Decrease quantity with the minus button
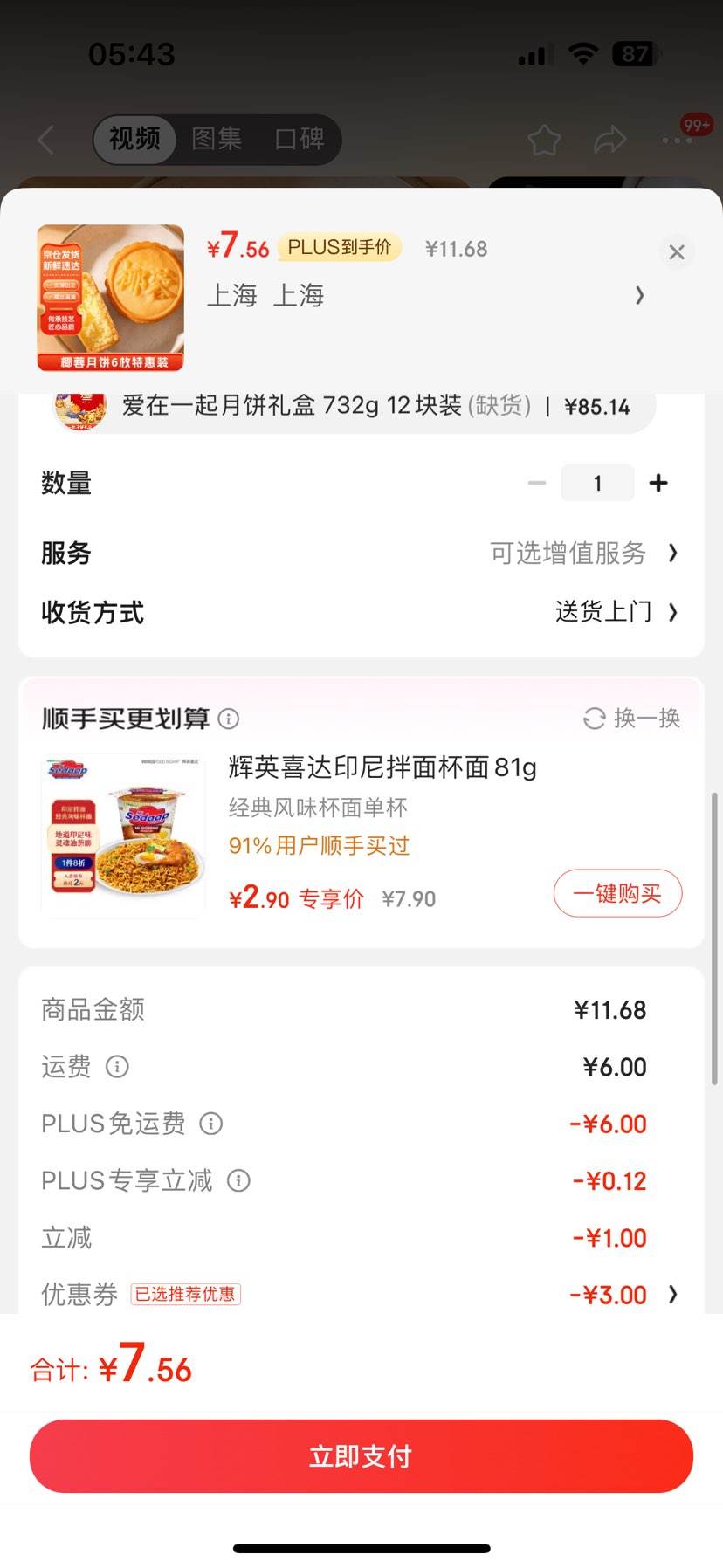 pos(536,482)
